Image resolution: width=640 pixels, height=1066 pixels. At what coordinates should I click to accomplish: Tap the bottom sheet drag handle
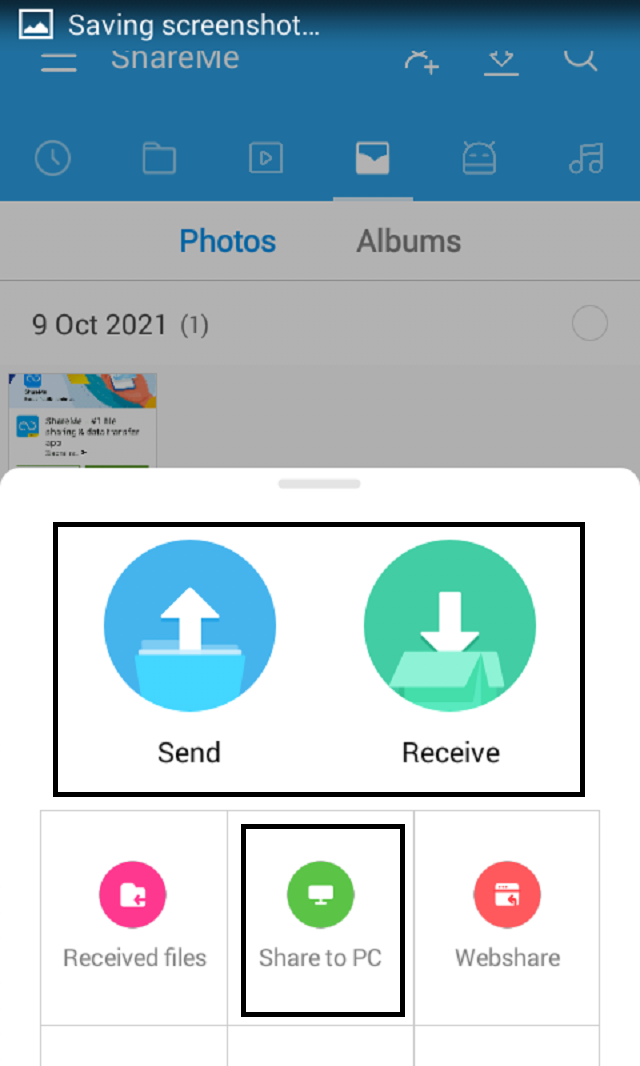tap(320, 484)
